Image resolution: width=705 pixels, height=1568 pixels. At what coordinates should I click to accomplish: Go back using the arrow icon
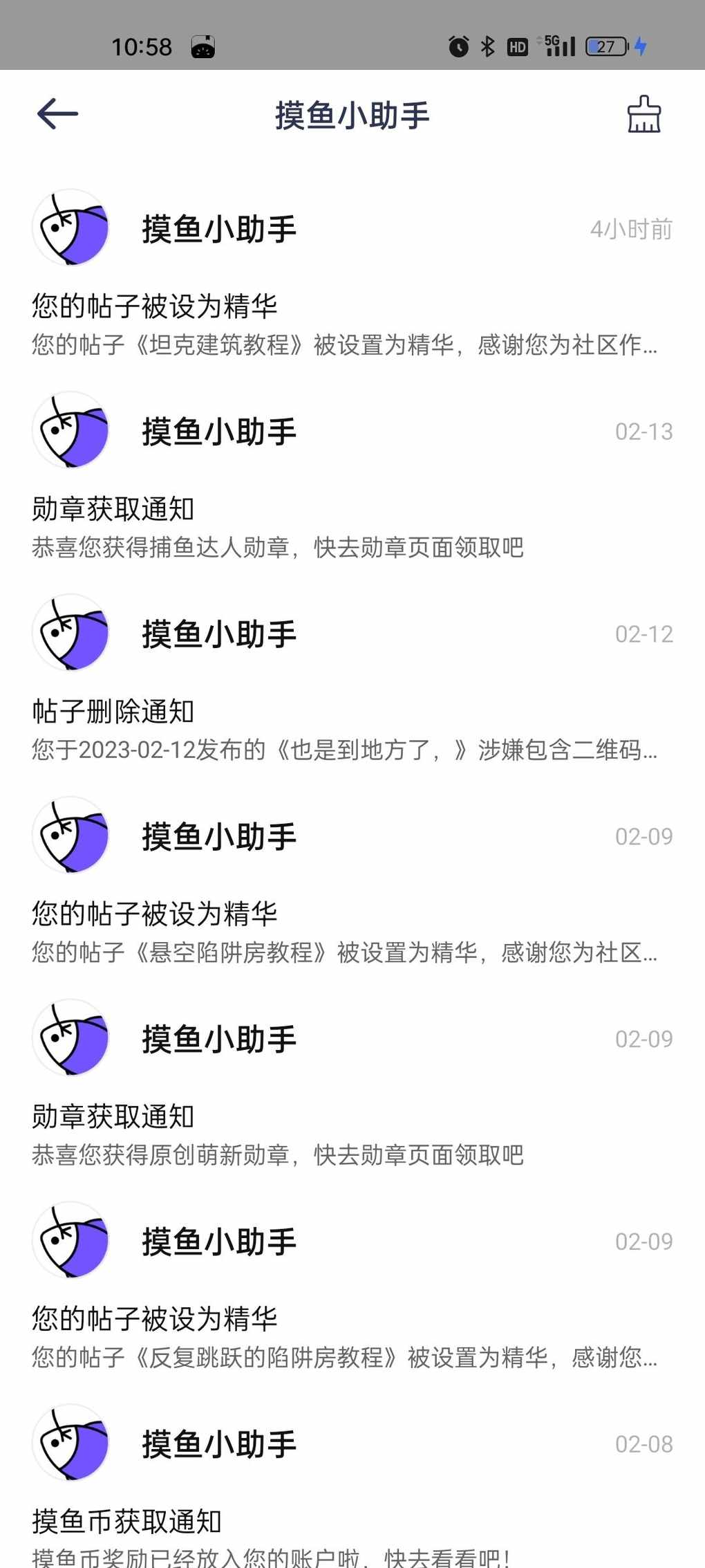pyautogui.click(x=57, y=114)
